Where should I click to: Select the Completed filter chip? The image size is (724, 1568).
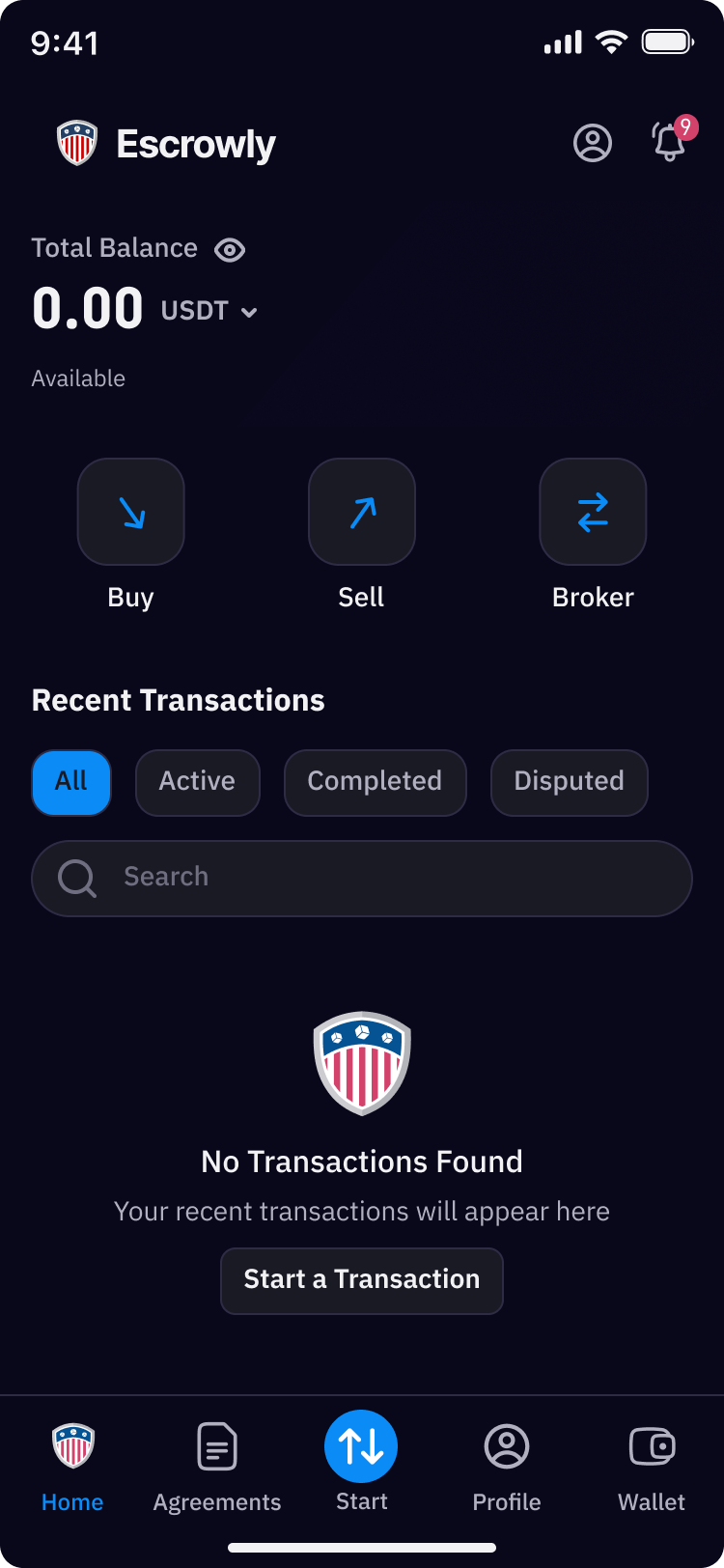pos(375,782)
